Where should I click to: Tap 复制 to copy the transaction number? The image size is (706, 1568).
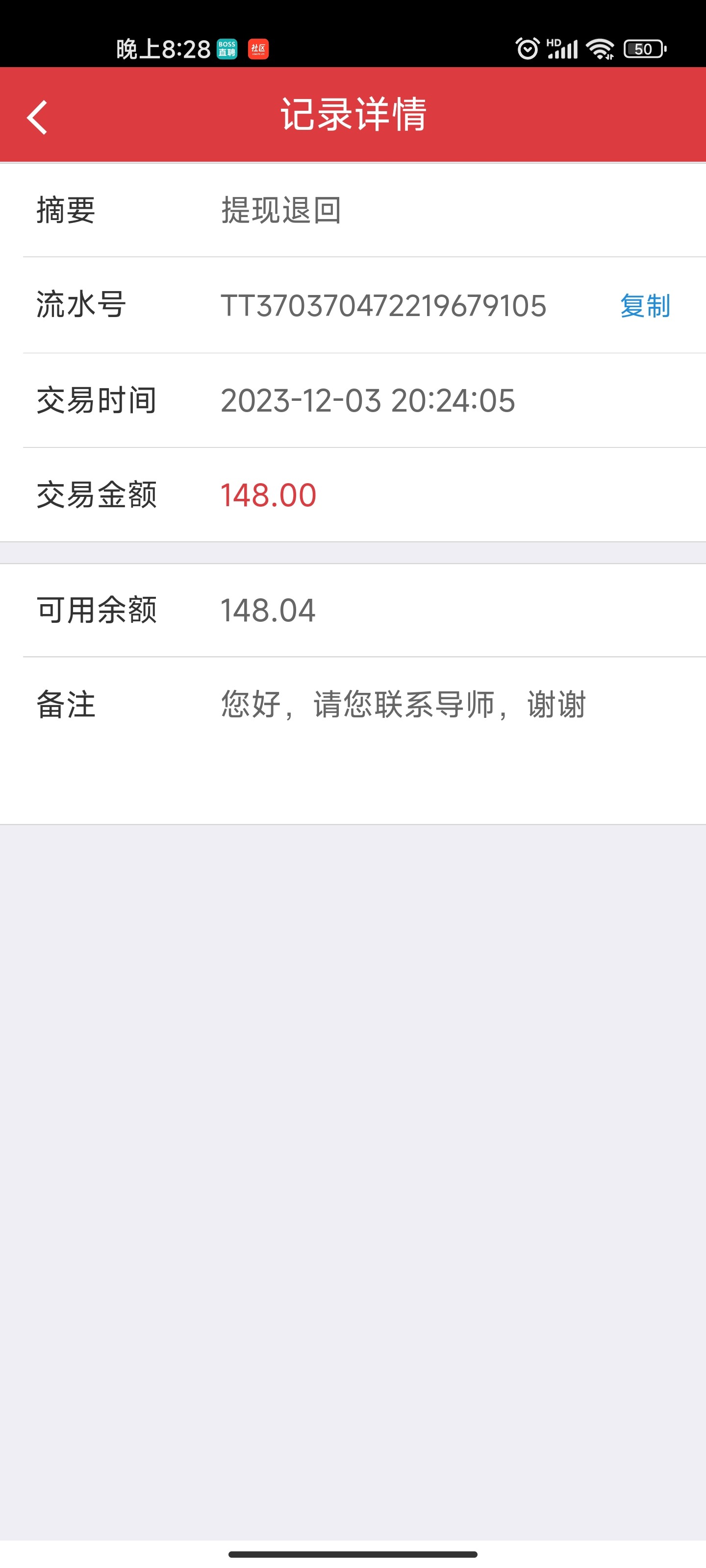(645, 307)
